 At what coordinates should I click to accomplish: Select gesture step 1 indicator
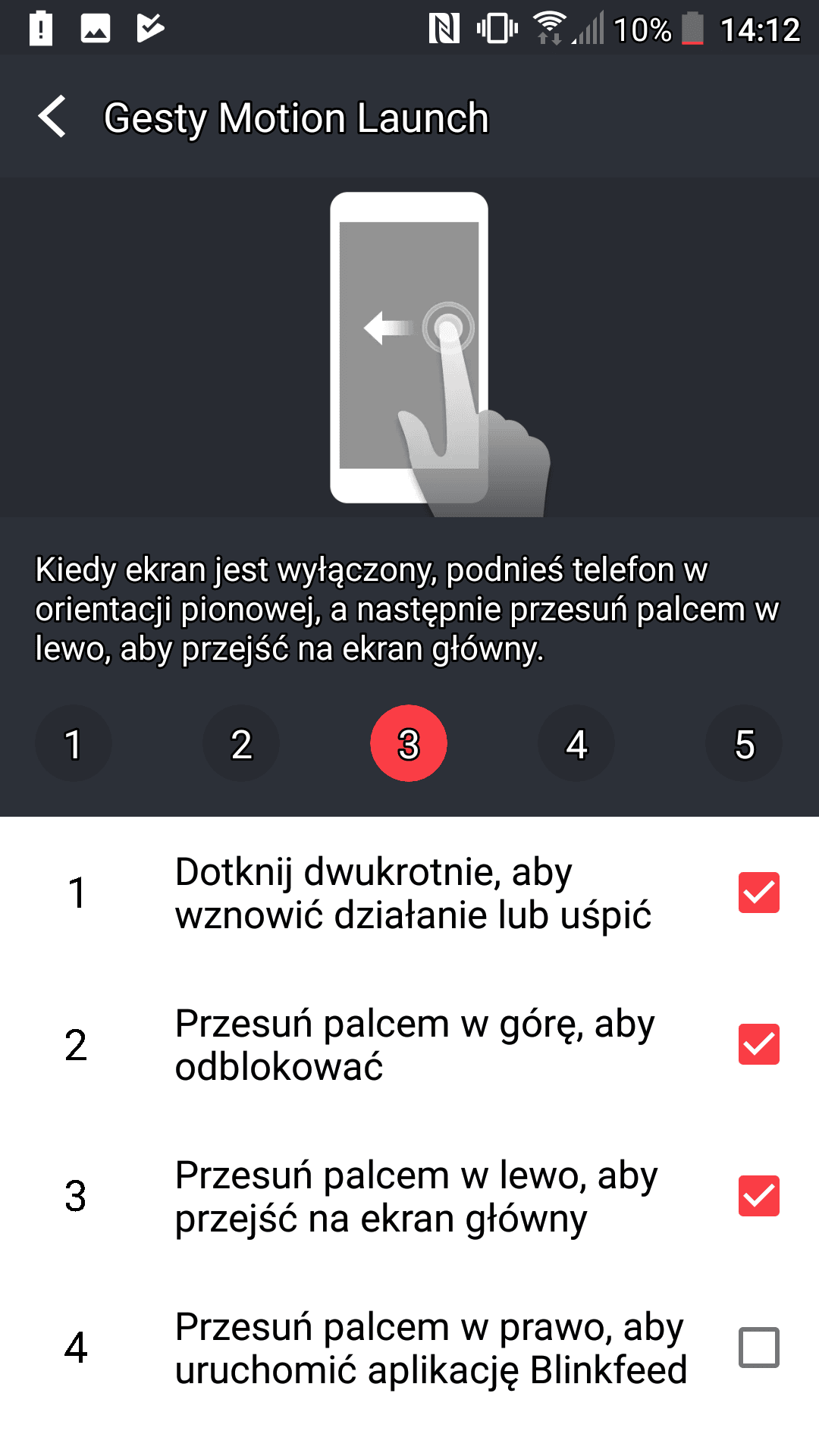[x=74, y=743]
